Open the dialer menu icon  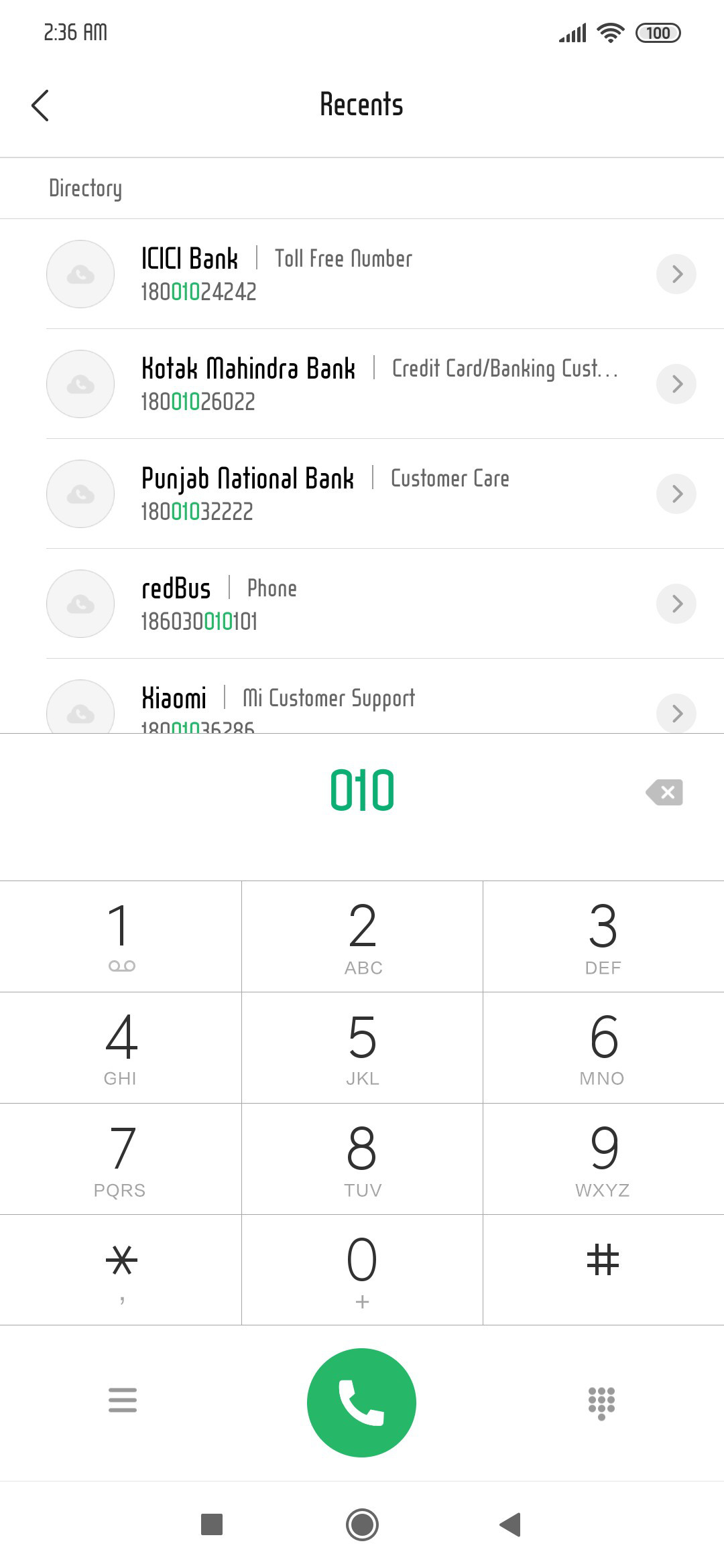(x=123, y=1400)
